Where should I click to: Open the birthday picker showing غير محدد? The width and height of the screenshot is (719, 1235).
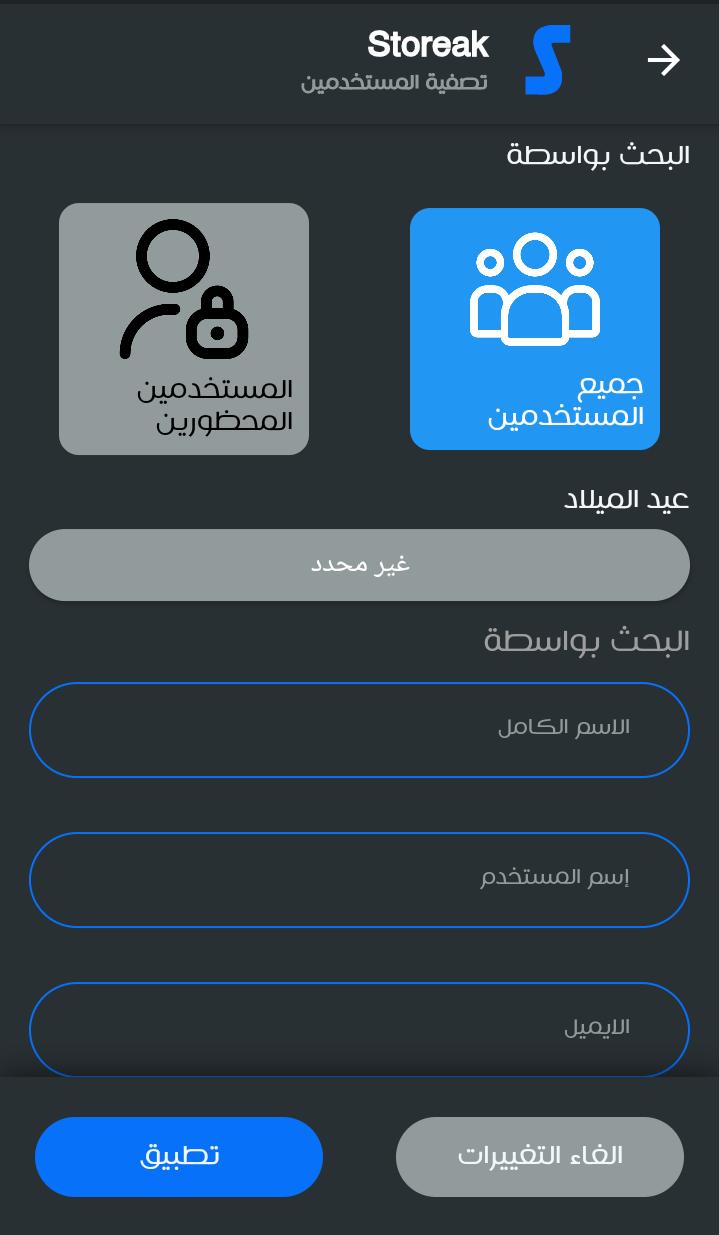[x=359, y=565]
